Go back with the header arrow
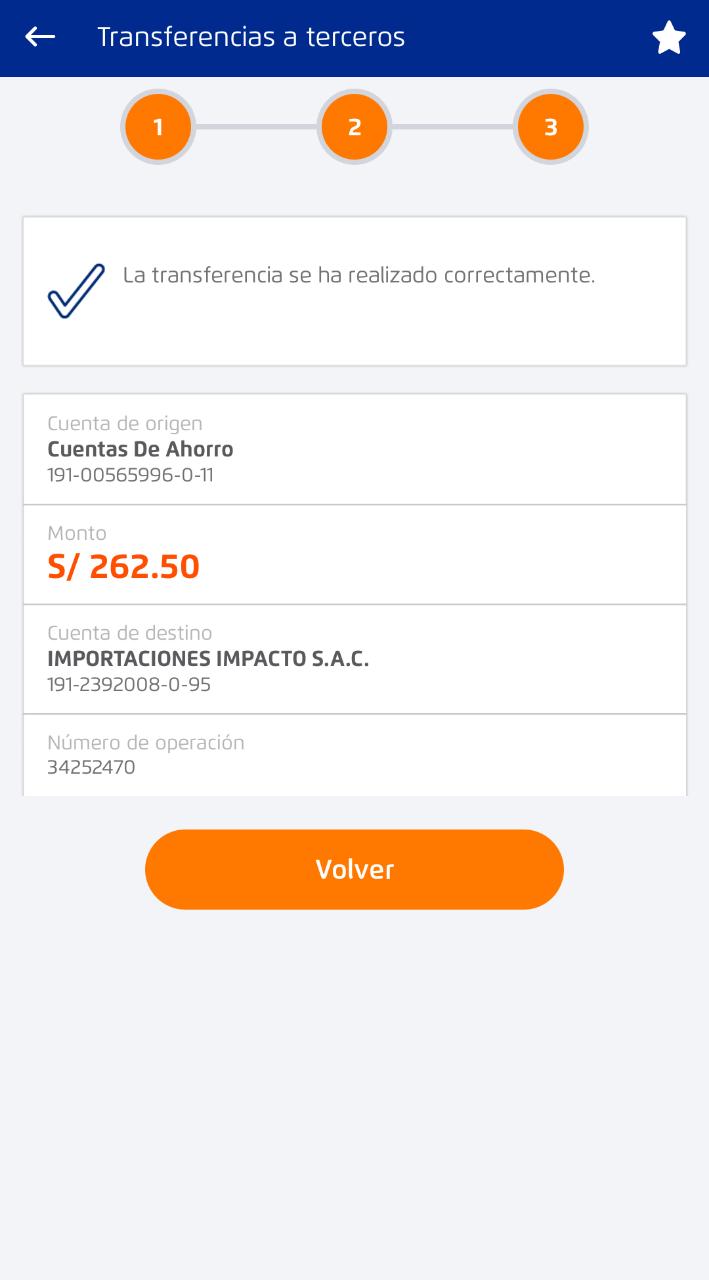Screen dimensions: 709x1280 pyautogui.click(x=40, y=37)
